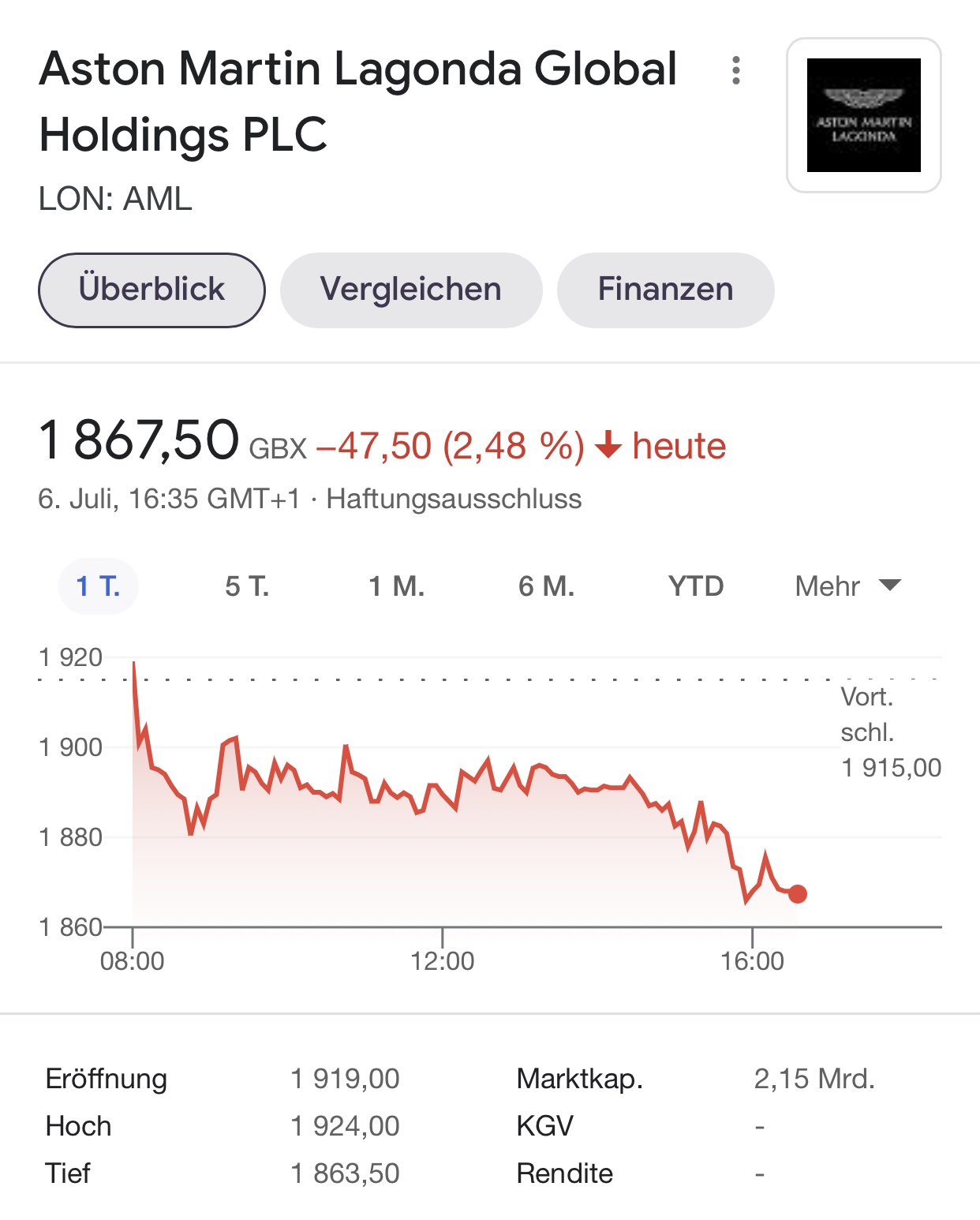980x1220 pixels.
Task: Open the Haftungsausschluss link
Action: (x=454, y=500)
